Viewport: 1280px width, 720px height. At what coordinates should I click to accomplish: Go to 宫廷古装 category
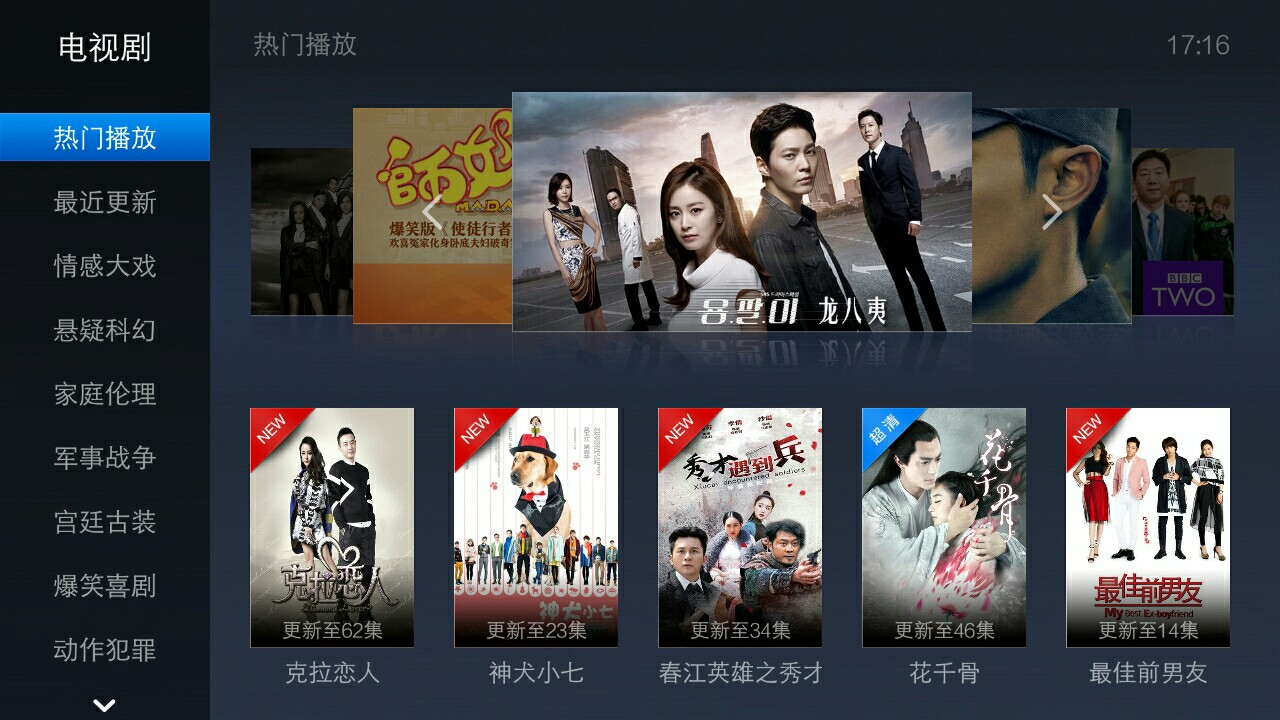pyautogui.click(x=105, y=522)
